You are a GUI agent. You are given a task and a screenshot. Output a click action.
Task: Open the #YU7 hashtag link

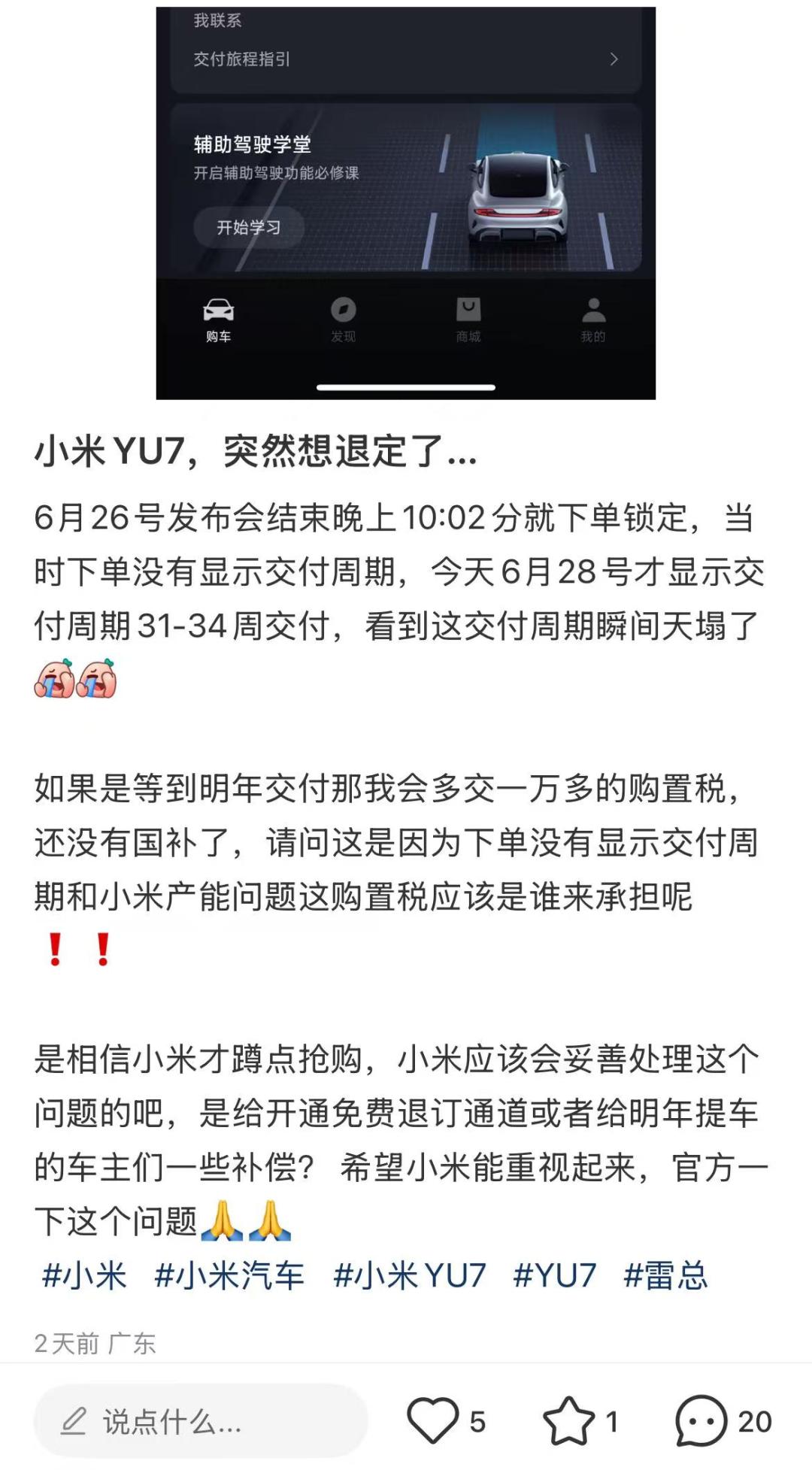[x=554, y=1276]
